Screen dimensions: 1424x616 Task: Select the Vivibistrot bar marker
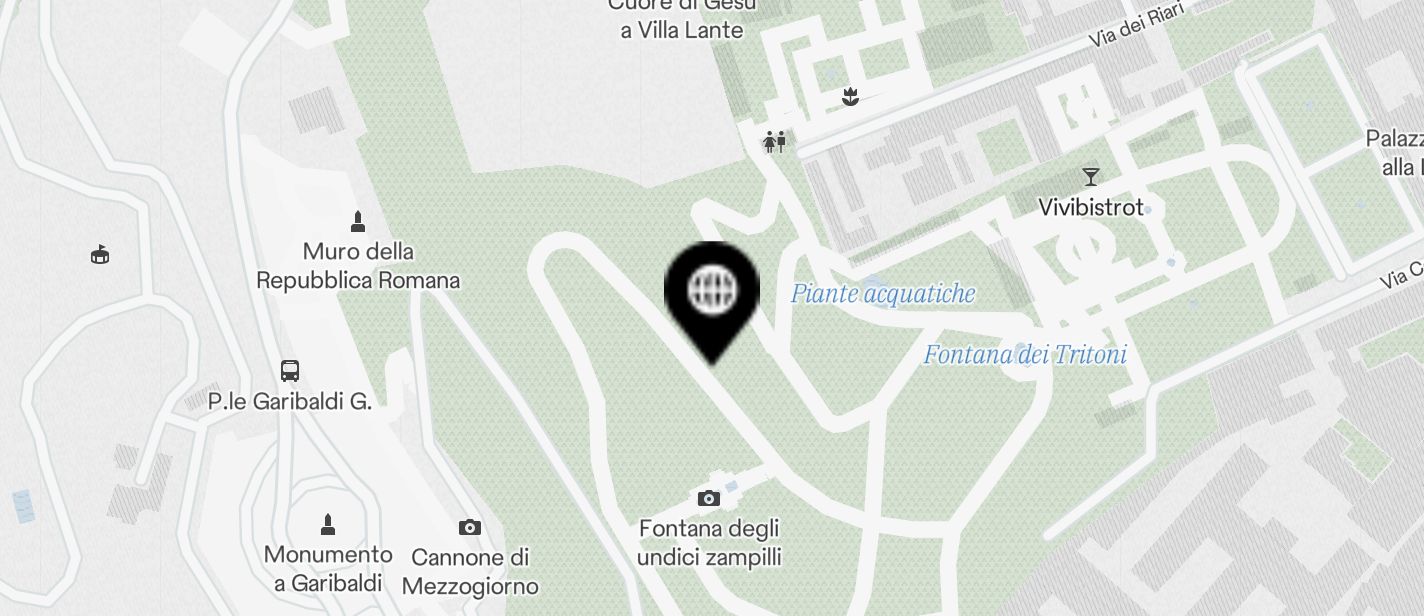[1091, 177]
